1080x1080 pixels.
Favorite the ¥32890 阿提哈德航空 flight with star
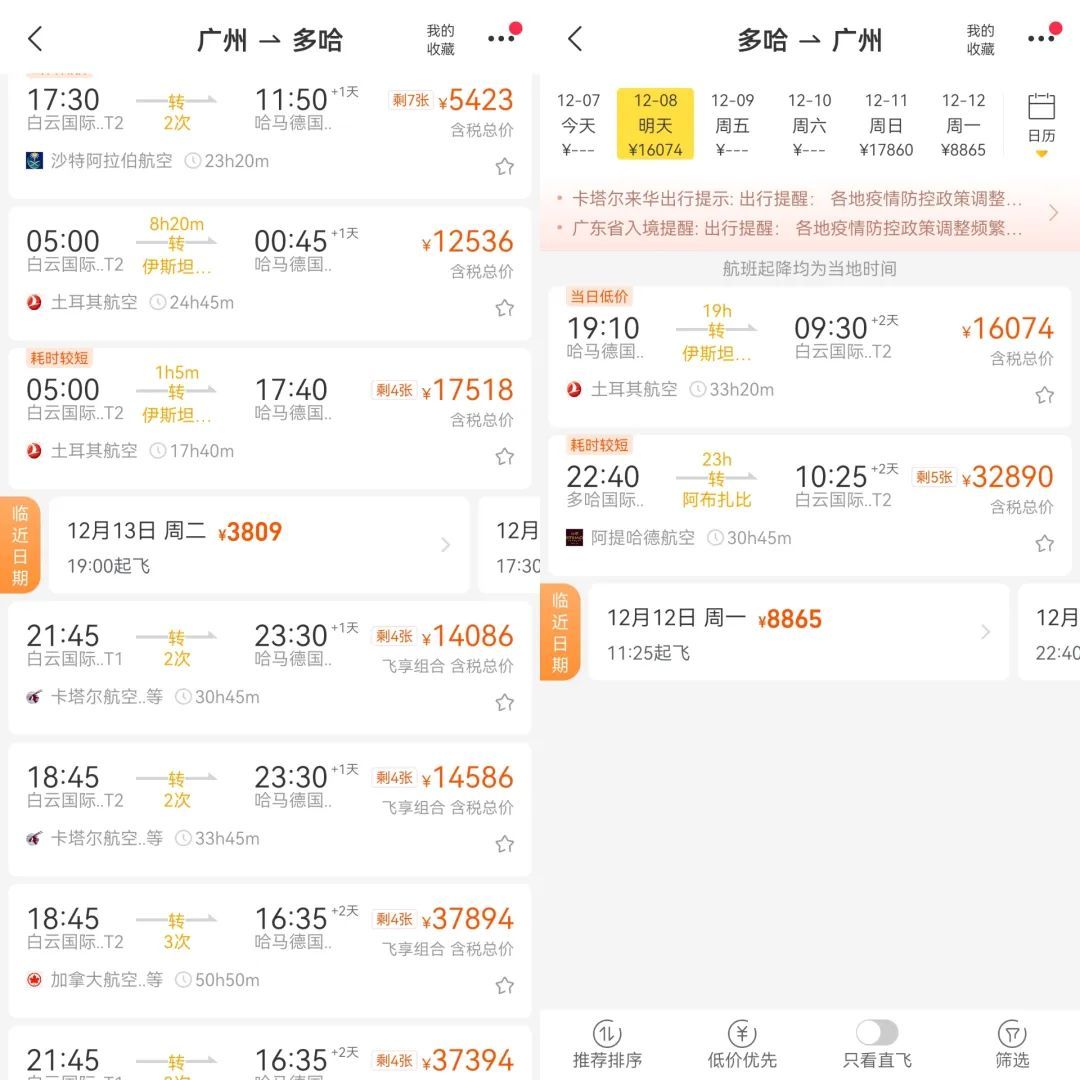pos(1045,543)
